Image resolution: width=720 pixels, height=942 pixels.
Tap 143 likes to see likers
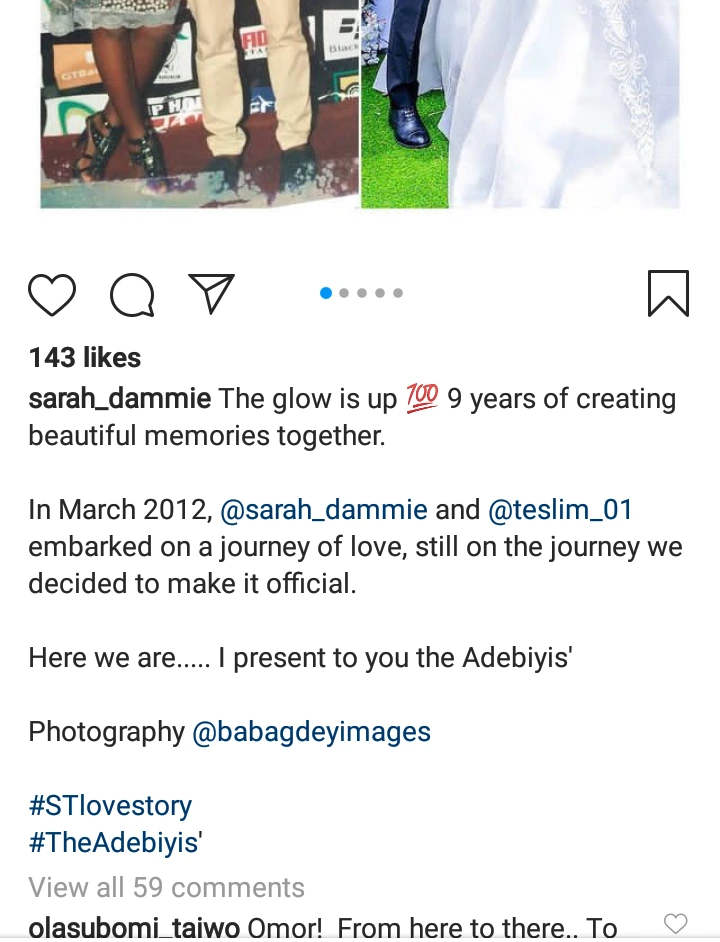point(85,357)
